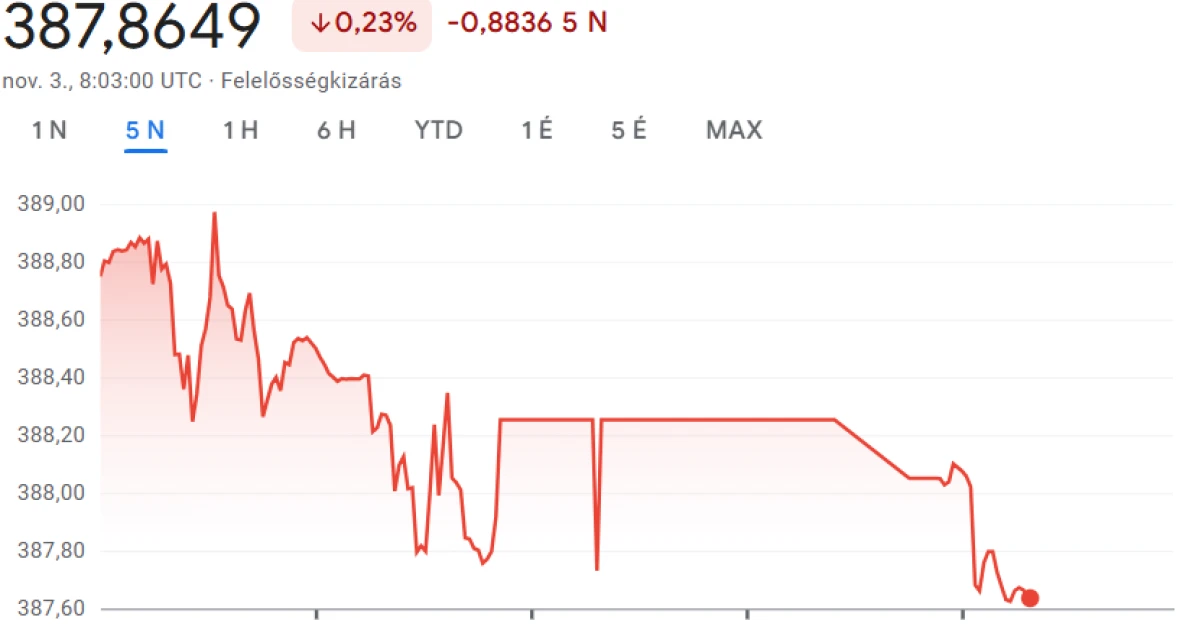Show the 1 H chart range
This screenshot has width=1199, height=630.
click(x=240, y=130)
